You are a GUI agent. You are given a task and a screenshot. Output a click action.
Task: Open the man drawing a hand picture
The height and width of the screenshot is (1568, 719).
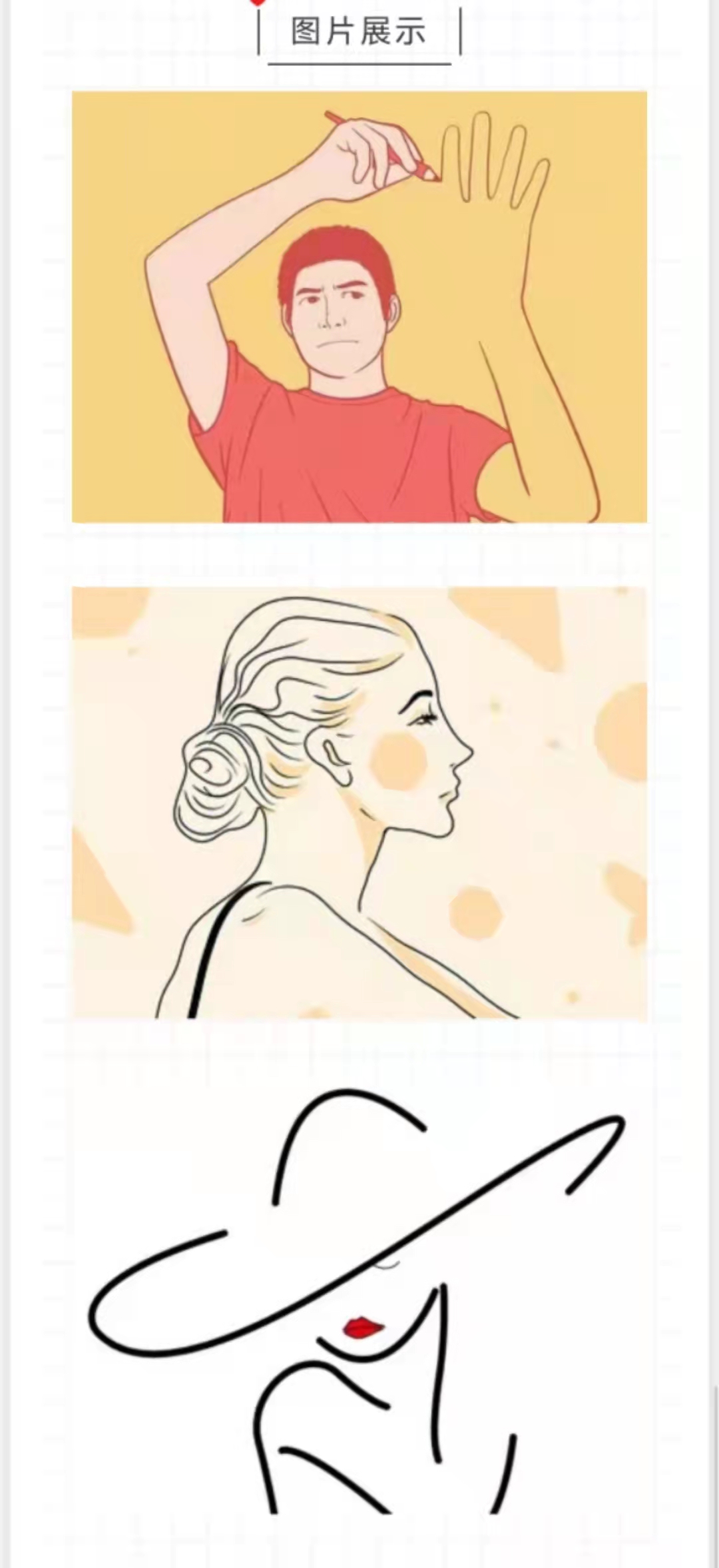[359, 307]
